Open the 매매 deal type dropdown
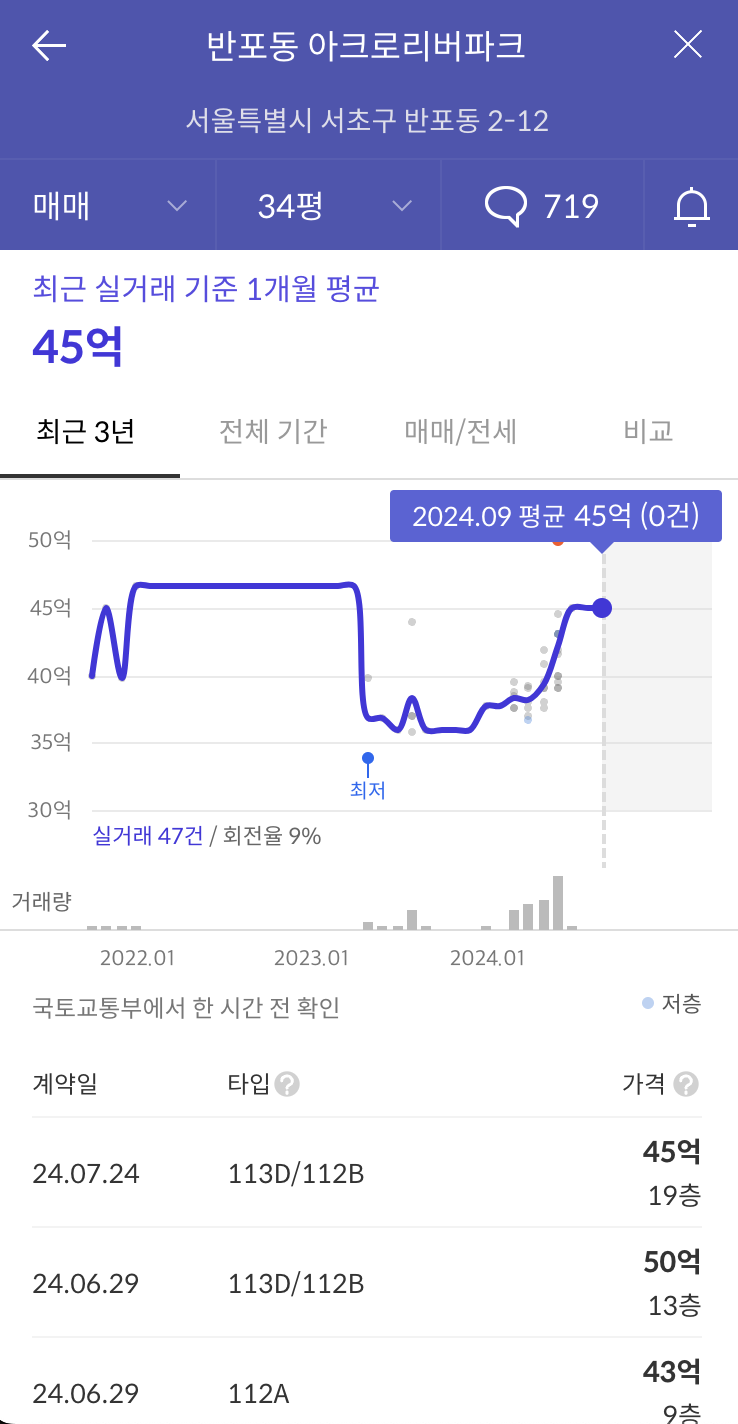This screenshot has width=738, height=1424. (x=108, y=207)
